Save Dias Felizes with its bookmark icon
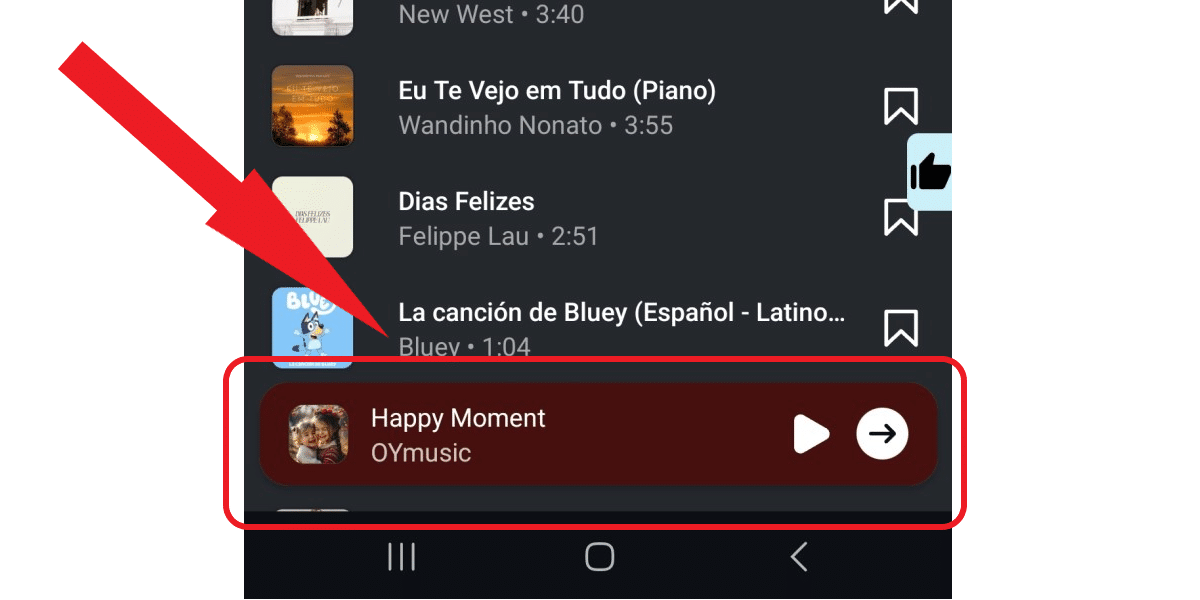The width and height of the screenshot is (1200, 600). [900, 217]
